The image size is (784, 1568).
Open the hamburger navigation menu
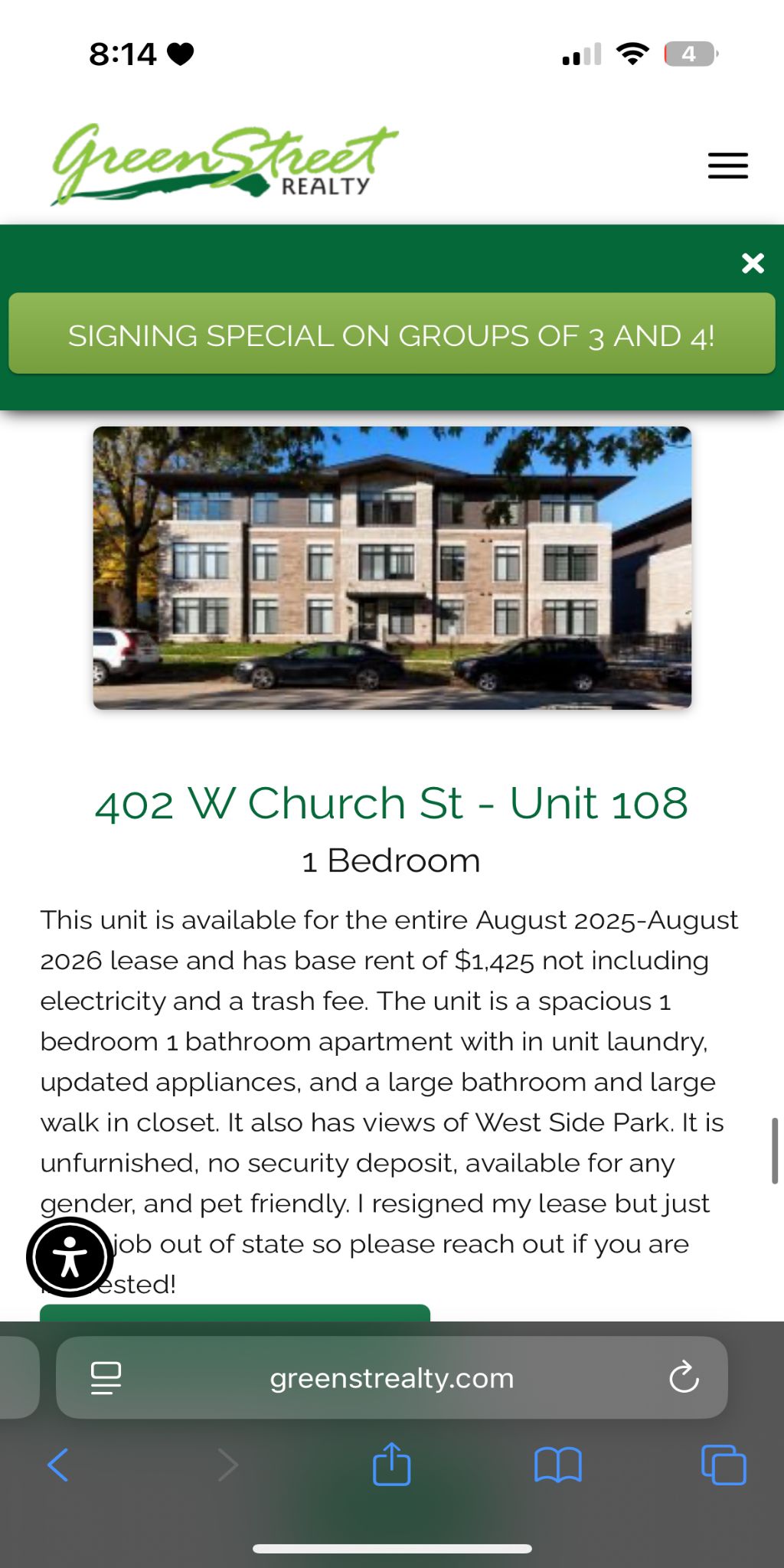pyautogui.click(x=727, y=165)
